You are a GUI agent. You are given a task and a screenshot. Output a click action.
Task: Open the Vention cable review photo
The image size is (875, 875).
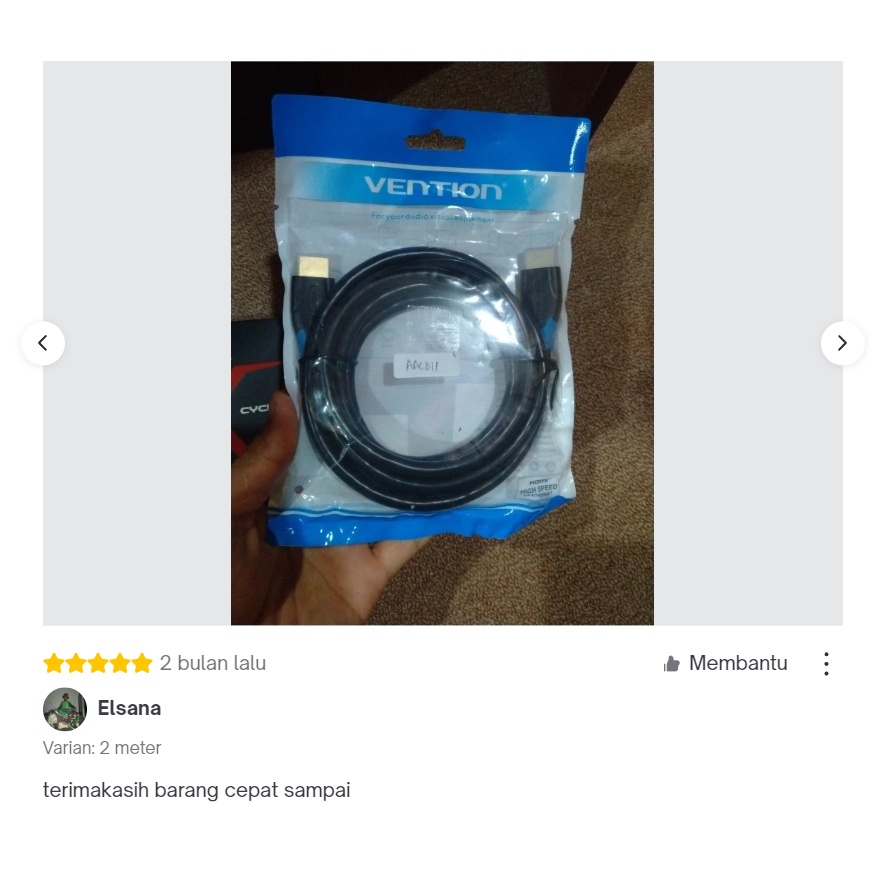coord(442,343)
